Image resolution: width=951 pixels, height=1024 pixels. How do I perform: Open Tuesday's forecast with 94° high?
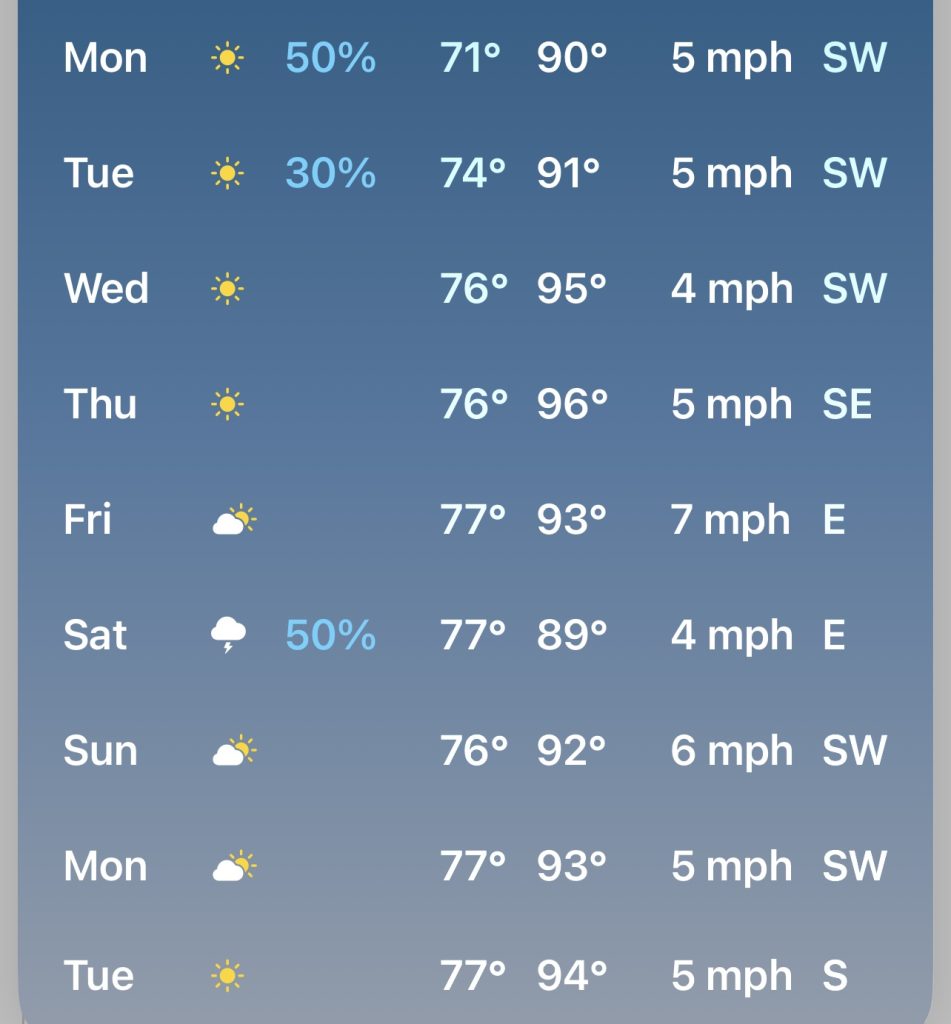[475, 976]
